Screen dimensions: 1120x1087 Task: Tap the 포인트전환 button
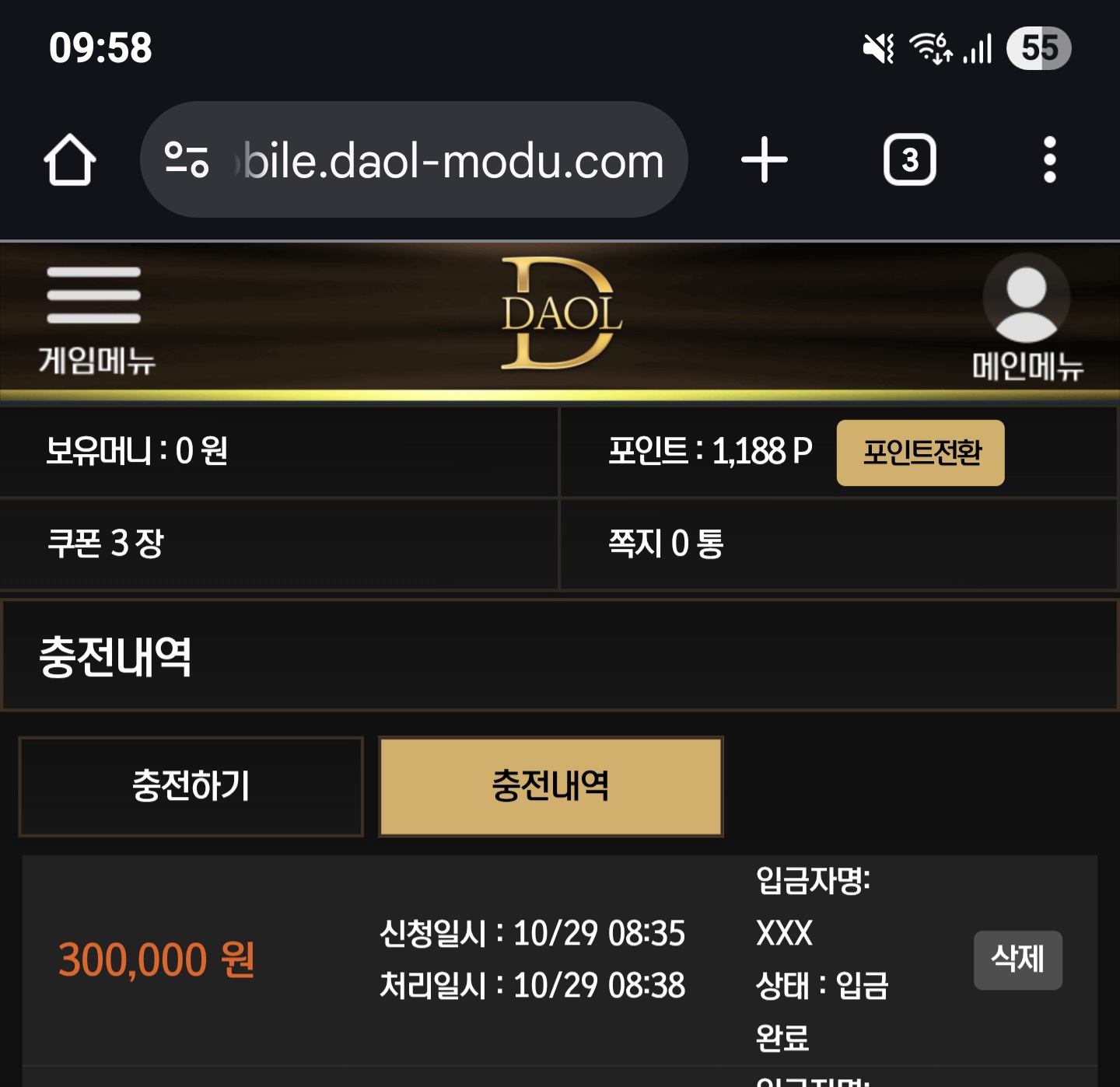coord(920,453)
